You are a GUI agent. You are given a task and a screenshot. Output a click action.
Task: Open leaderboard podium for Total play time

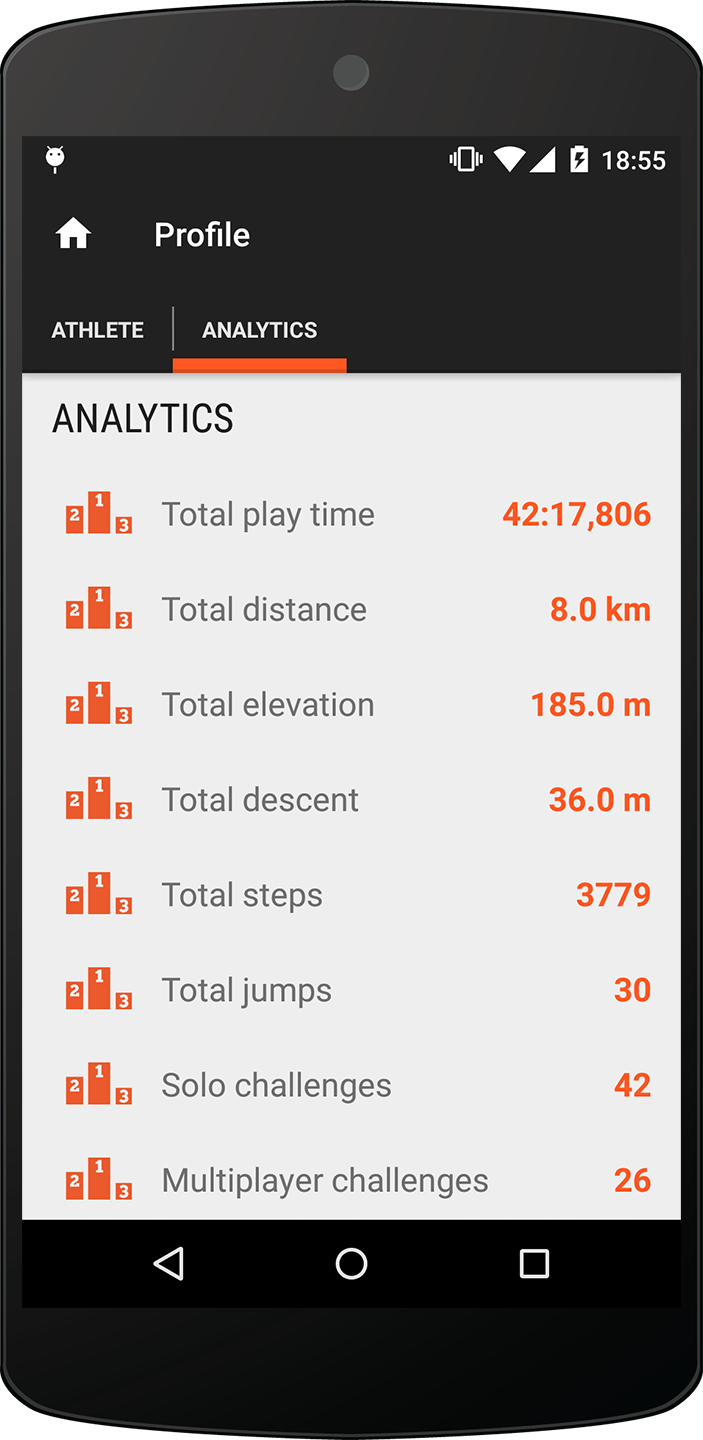pyautogui.click(x=99, y=513)
